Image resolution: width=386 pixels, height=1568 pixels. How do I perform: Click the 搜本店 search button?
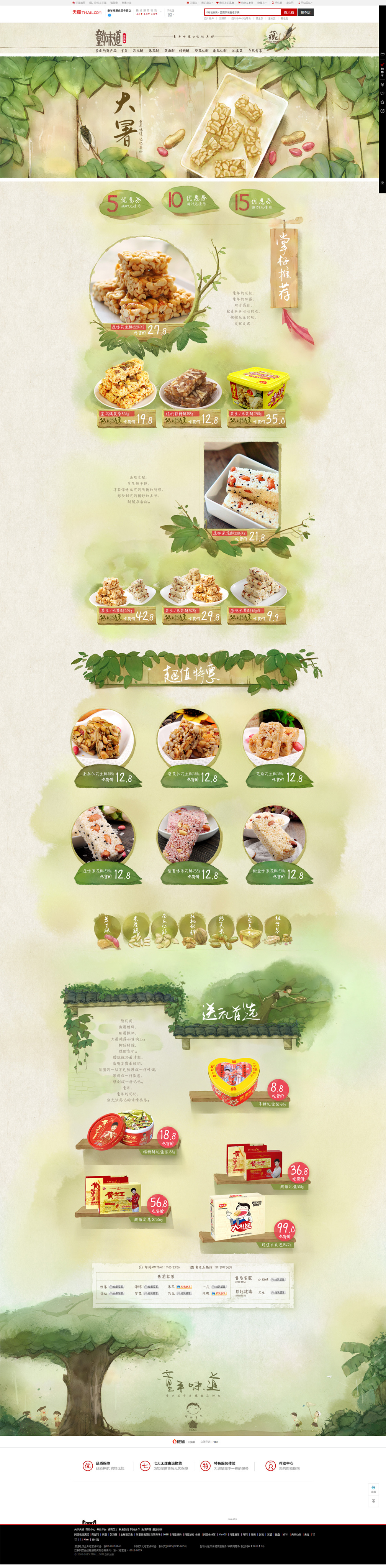[306, 12]
